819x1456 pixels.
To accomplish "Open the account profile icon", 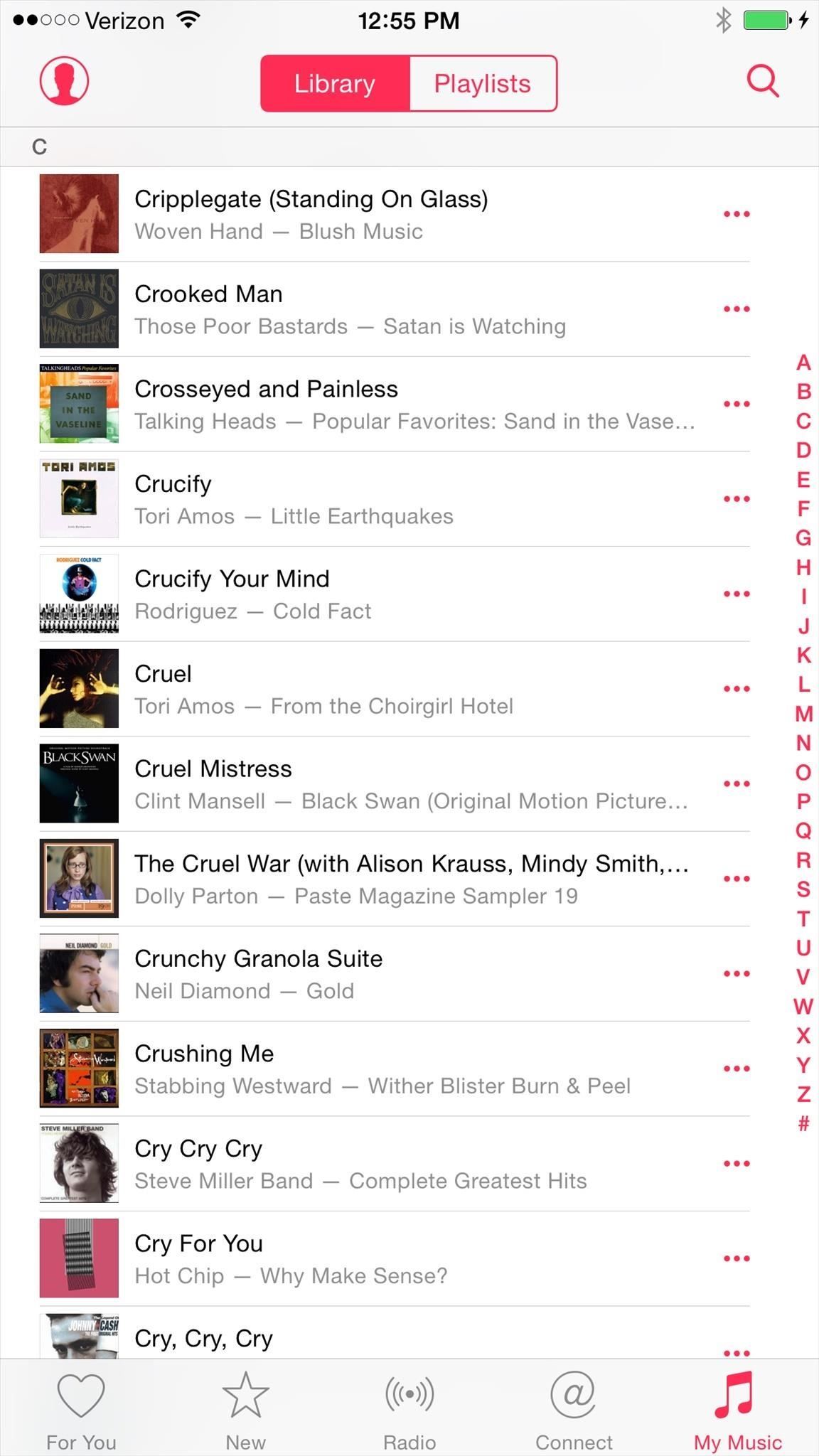I will 63,81.
